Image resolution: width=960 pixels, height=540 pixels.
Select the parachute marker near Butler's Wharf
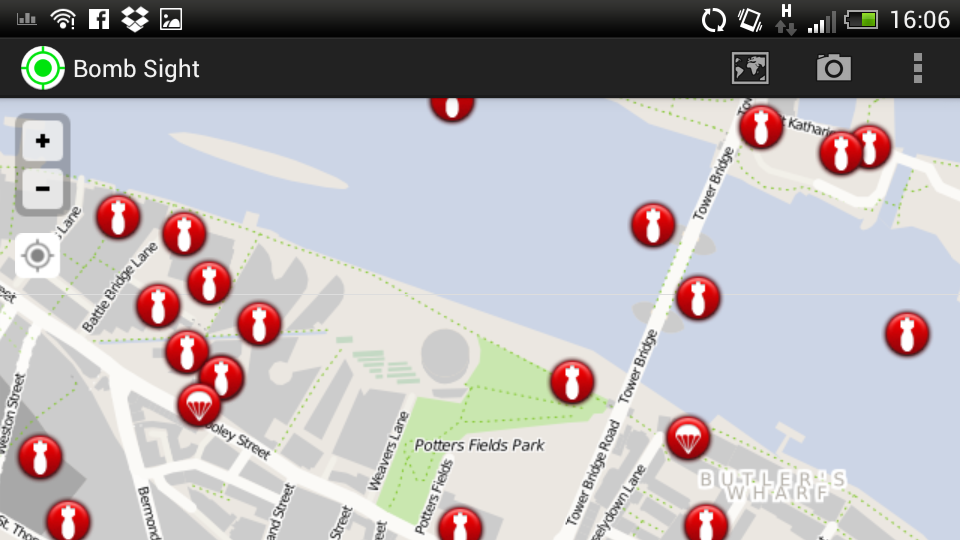(688, 438)
